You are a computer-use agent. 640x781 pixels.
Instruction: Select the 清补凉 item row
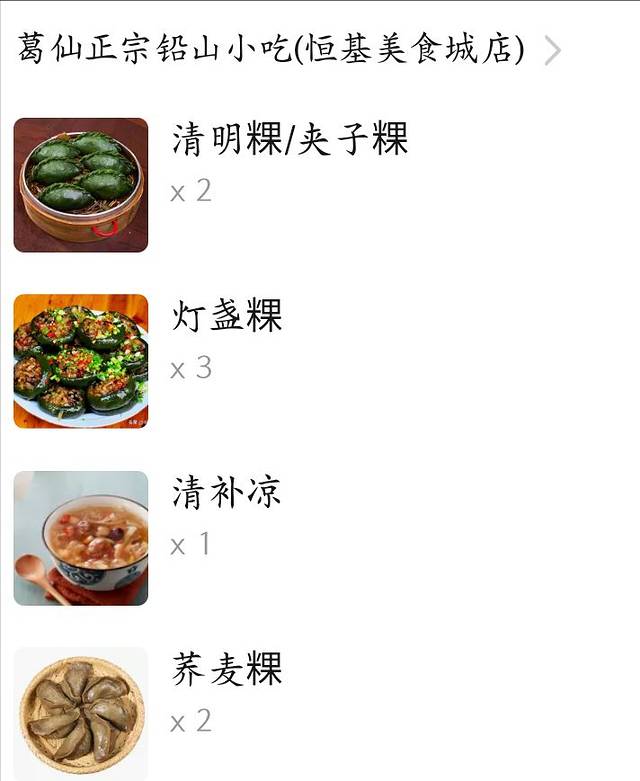(227, 493)
